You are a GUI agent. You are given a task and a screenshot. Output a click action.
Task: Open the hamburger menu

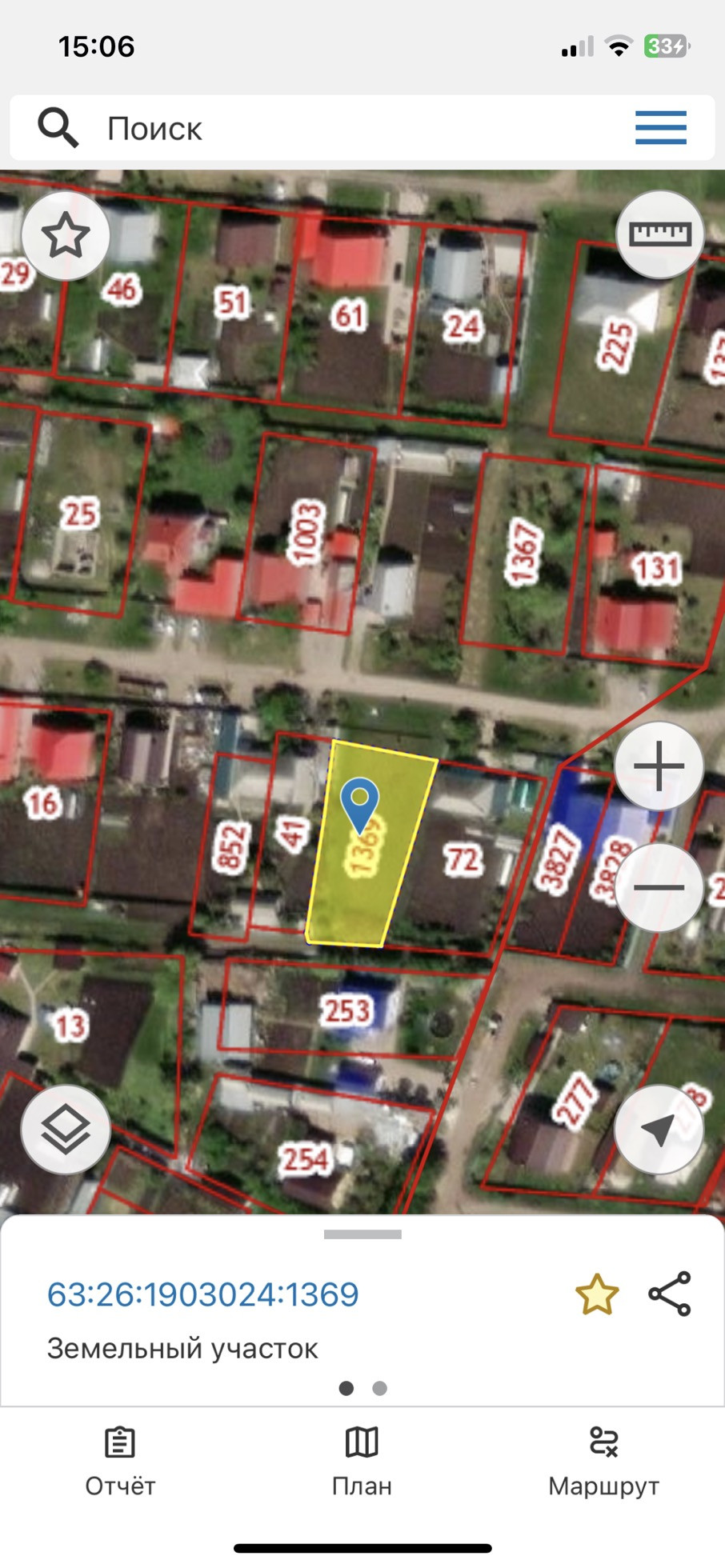coord(660,128)
